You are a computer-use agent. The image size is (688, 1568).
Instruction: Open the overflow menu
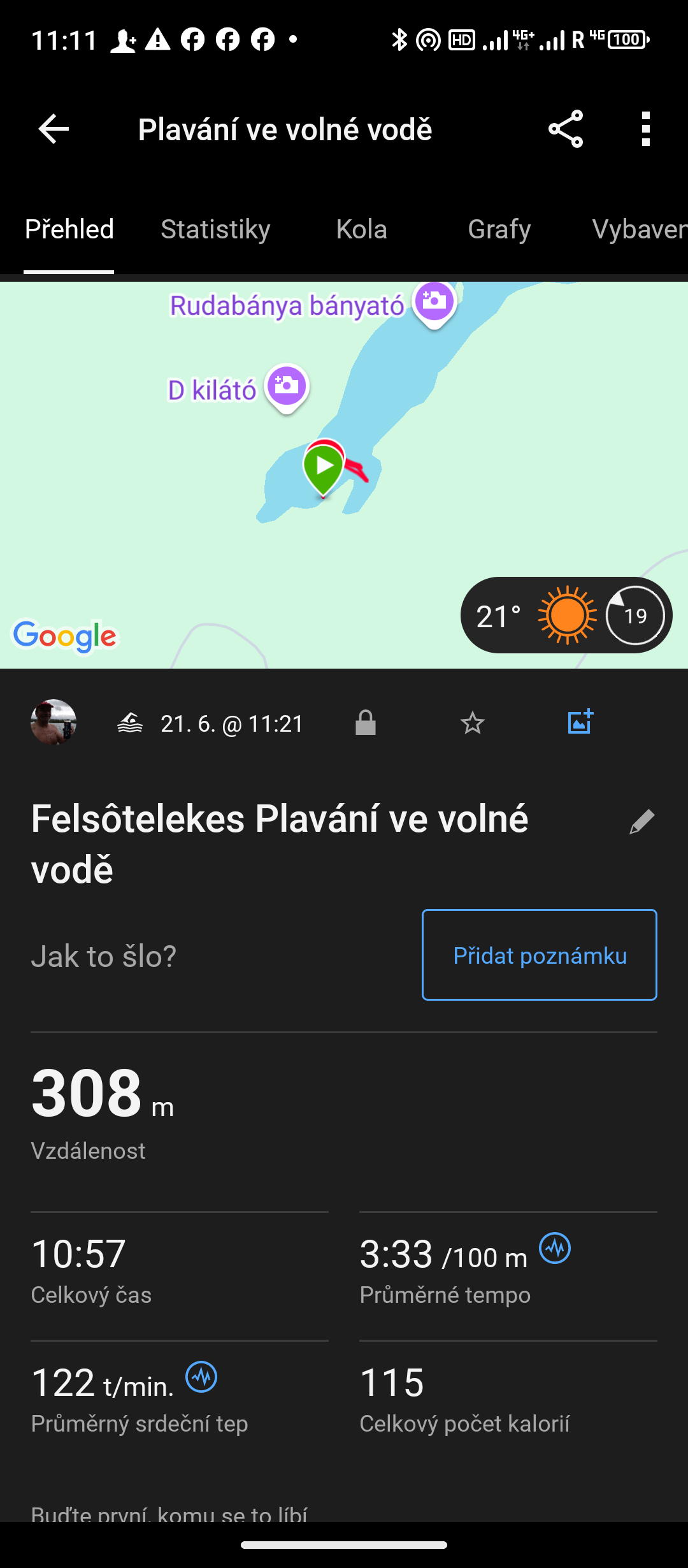click(646, 129)
